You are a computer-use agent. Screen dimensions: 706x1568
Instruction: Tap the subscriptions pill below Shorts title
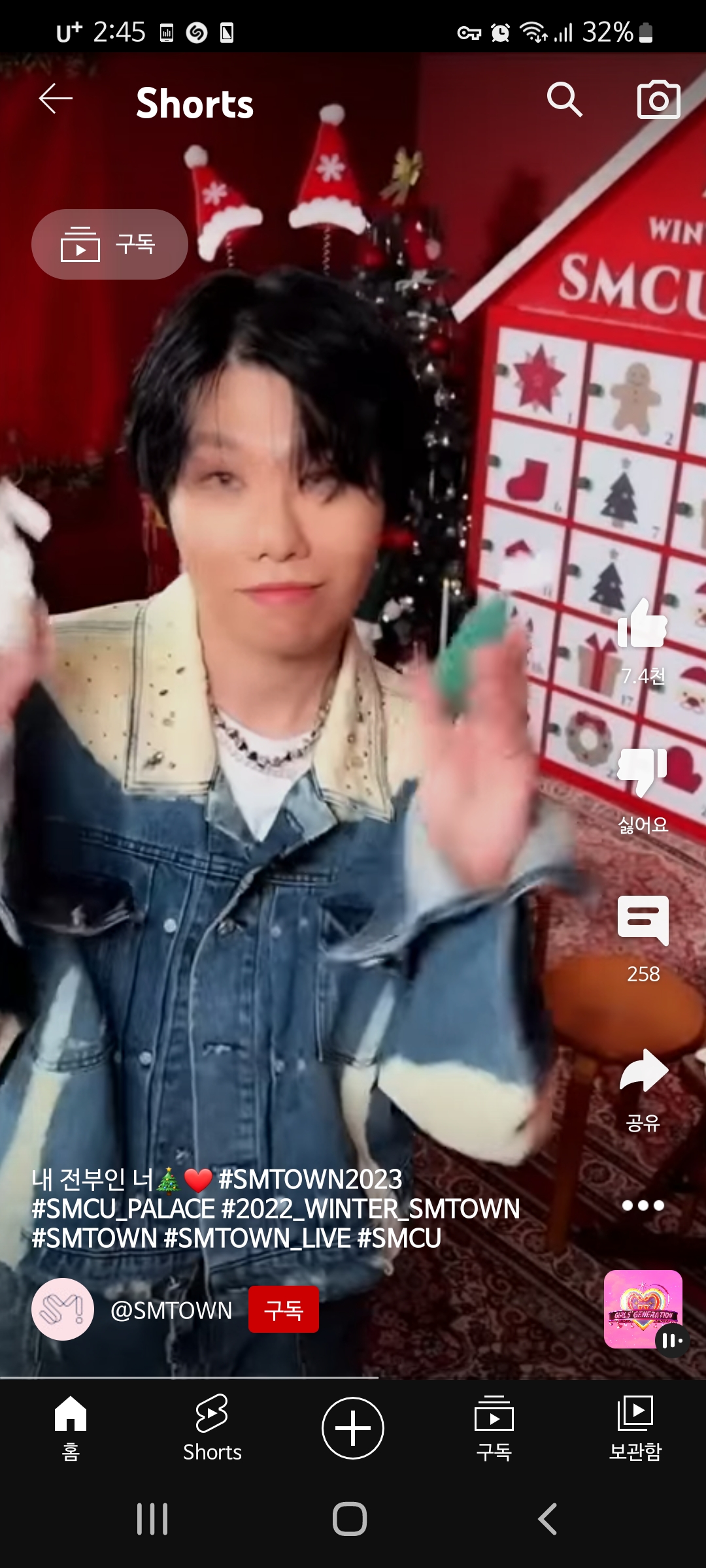point(110,244)
